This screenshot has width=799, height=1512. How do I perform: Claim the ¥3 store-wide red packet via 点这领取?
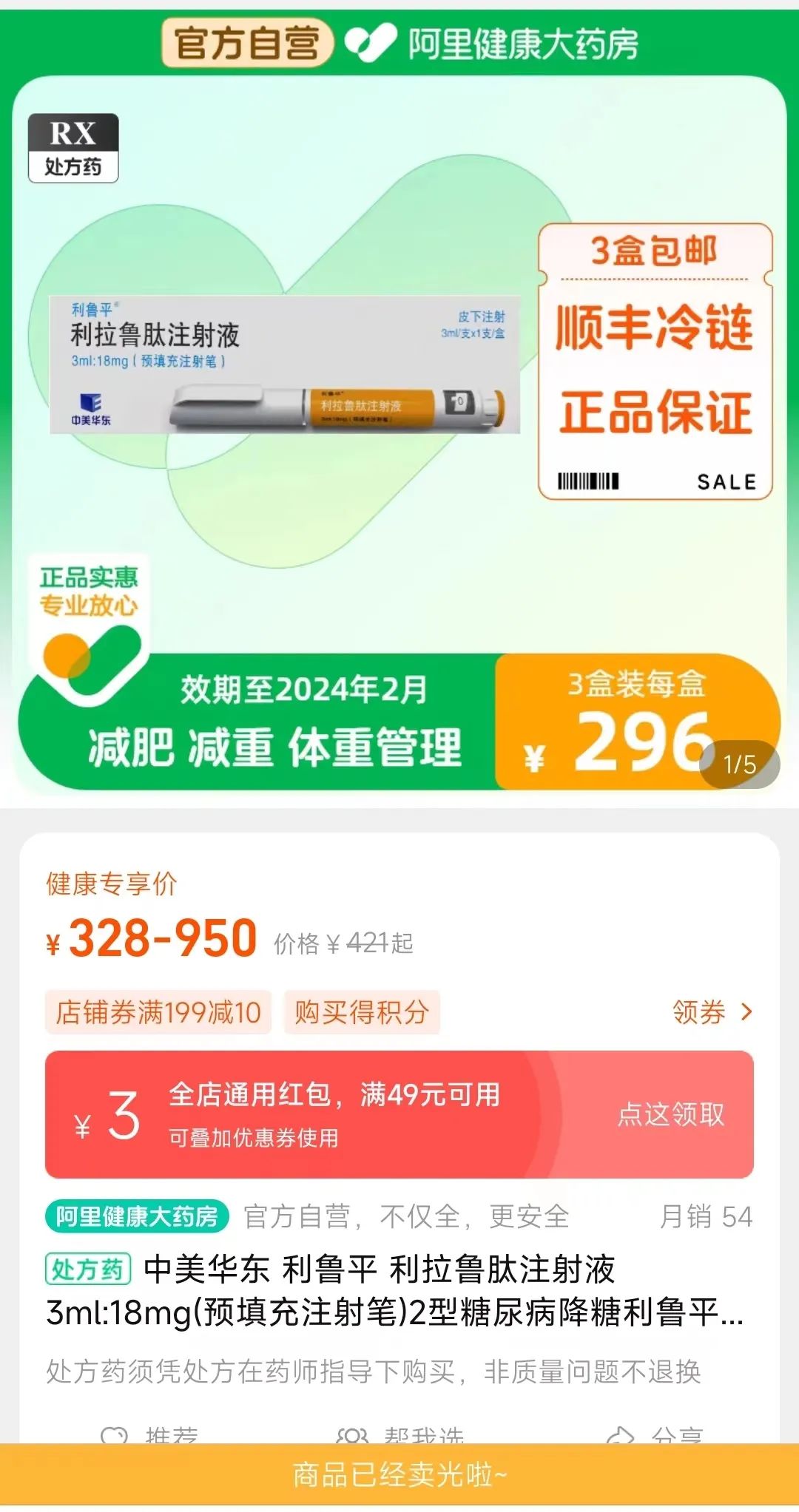click(x=671, y=1113)
